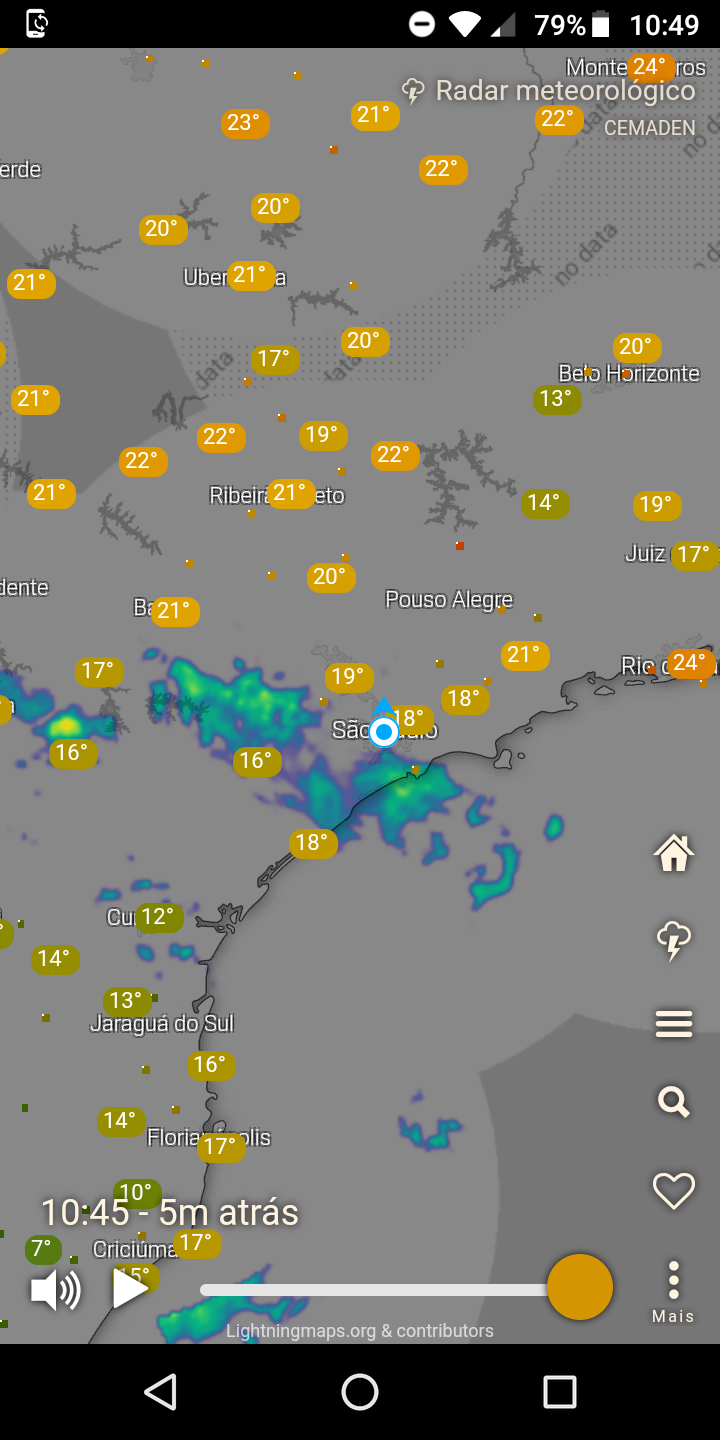720x1440 pixels.
Task: Tap the orange timeline slider knob
Action: [x=580, y=1287]
